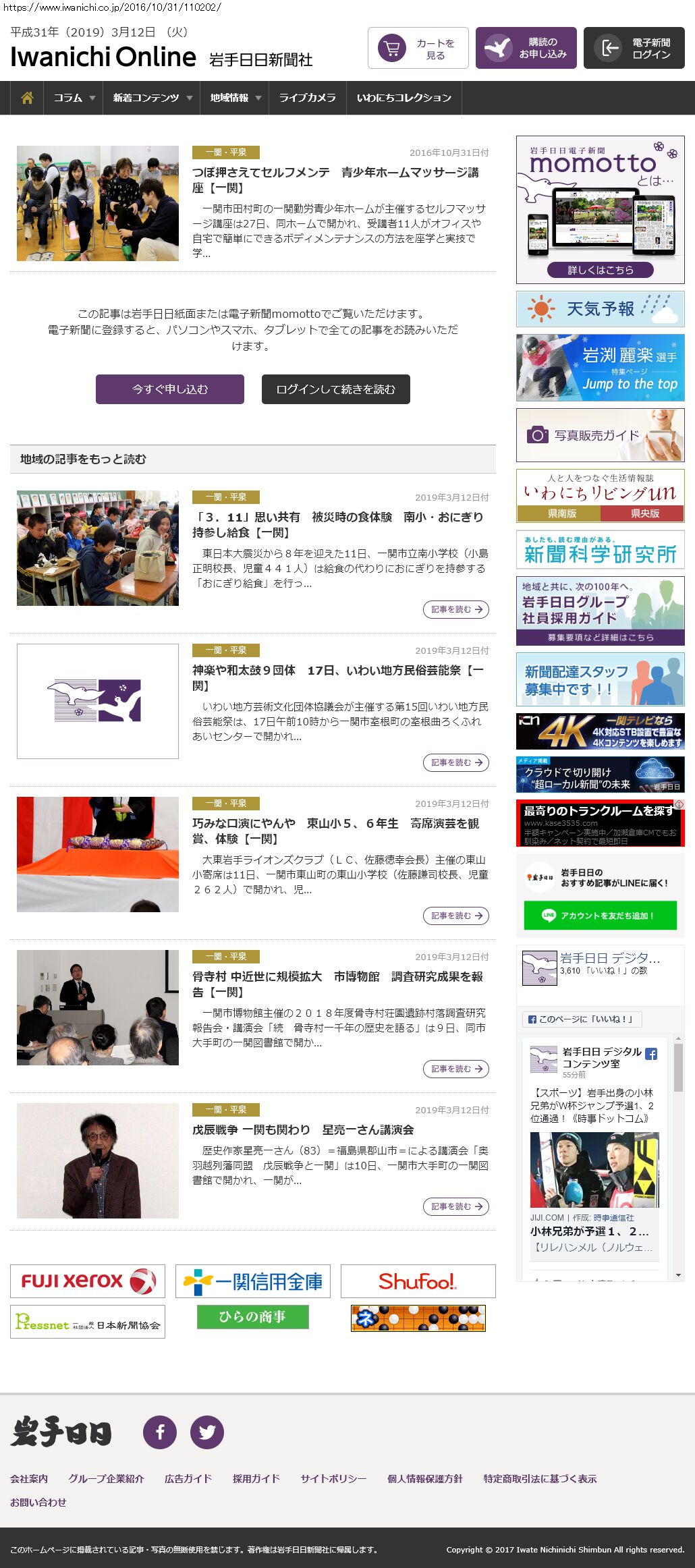Open the 写真販売ガイド banner
Screen dimensions: 695x1568
tap(600, 435)
